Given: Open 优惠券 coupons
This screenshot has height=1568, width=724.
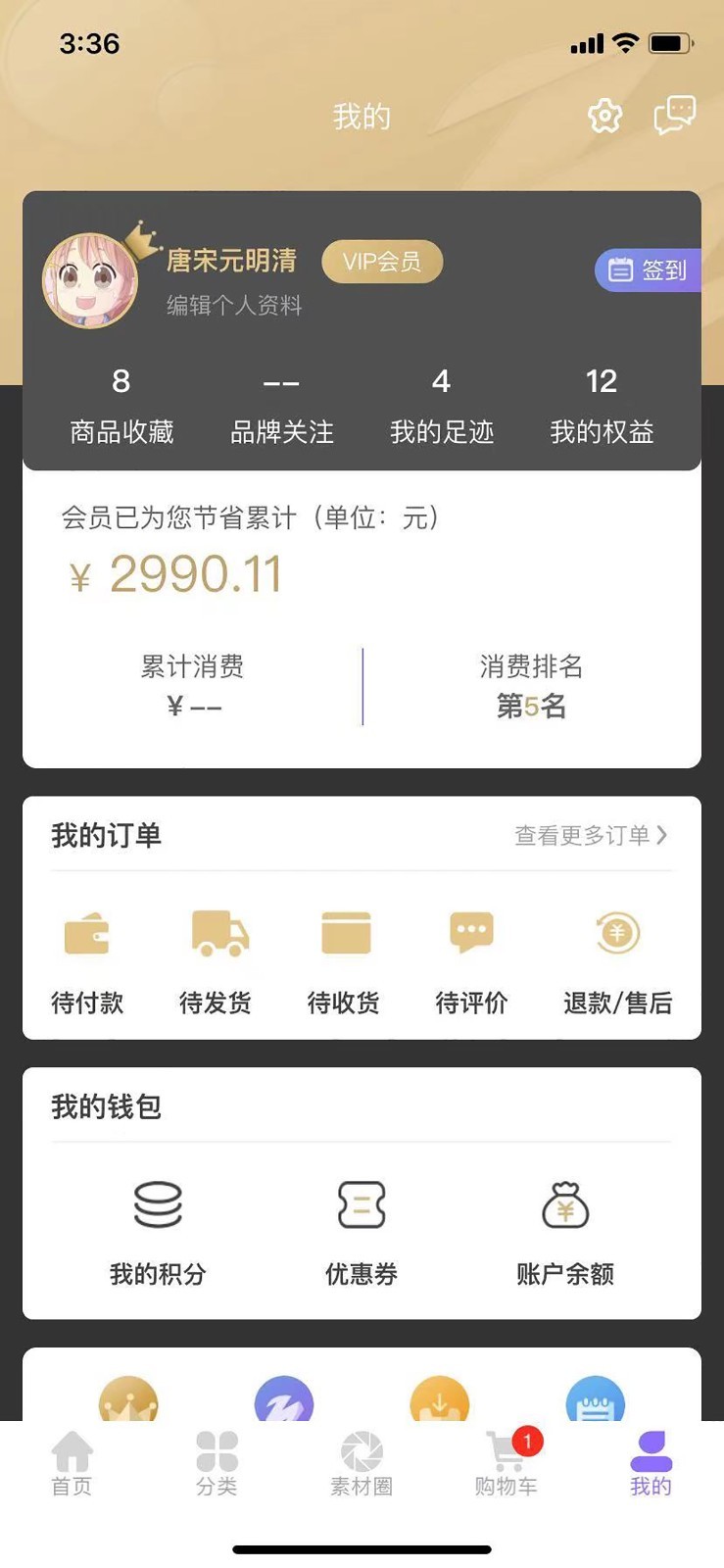Looking at the screenshot, I should tap(362, 1231).
